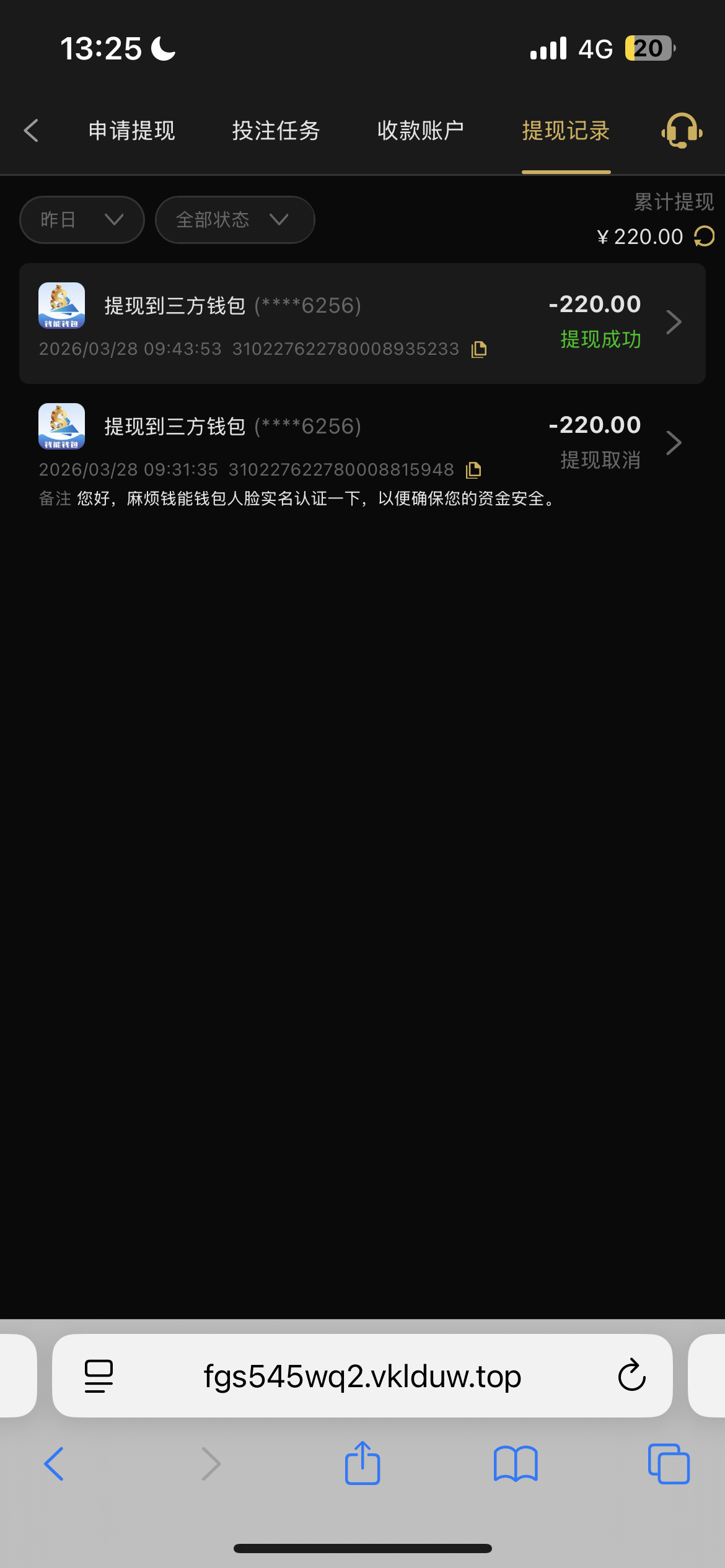The height and width of the screenshot is (1568, 725).
Task: Expand the 昨日 date filter dropdown
Action: pyautogui.click(x=82, y=220)
